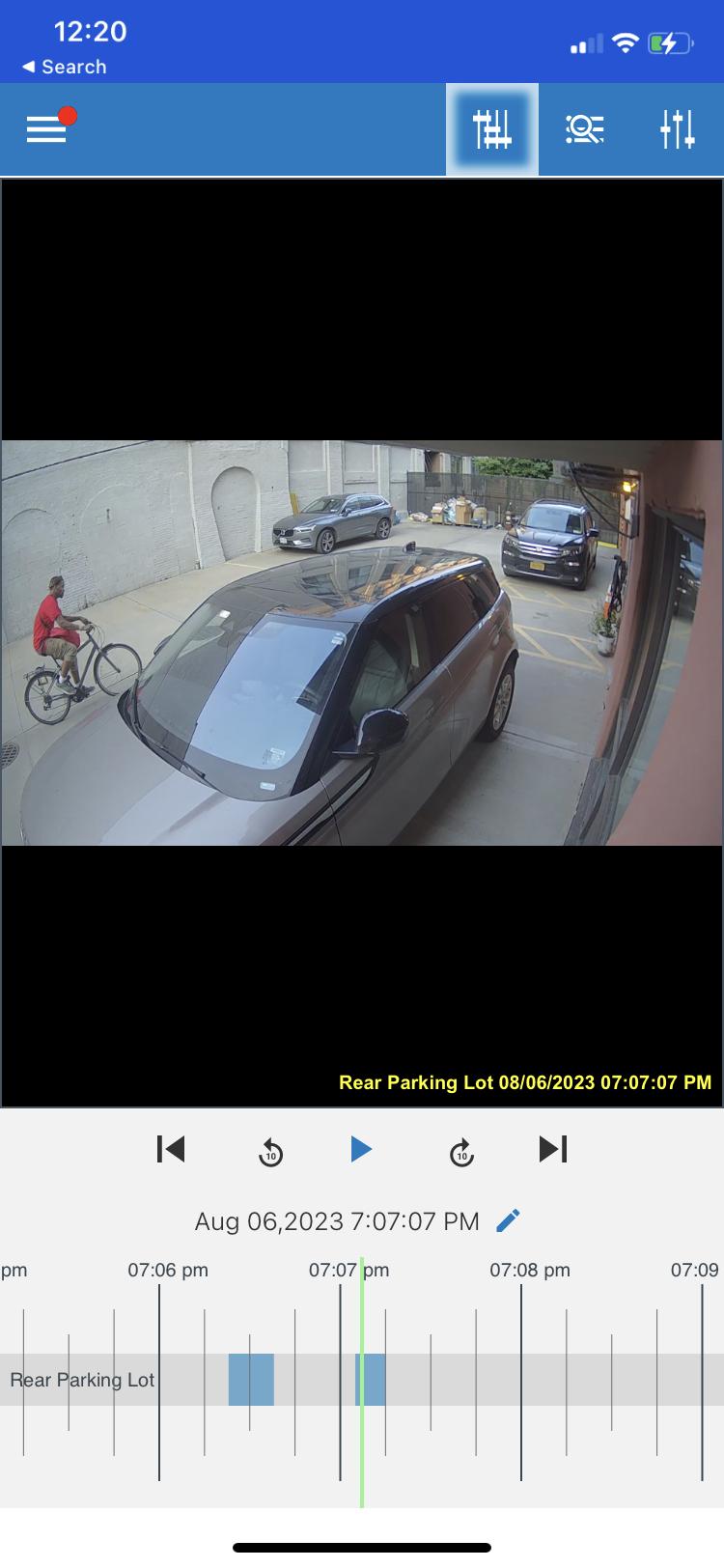
Task: Rewind the video 10 seconds
Action: [270, 1151]
